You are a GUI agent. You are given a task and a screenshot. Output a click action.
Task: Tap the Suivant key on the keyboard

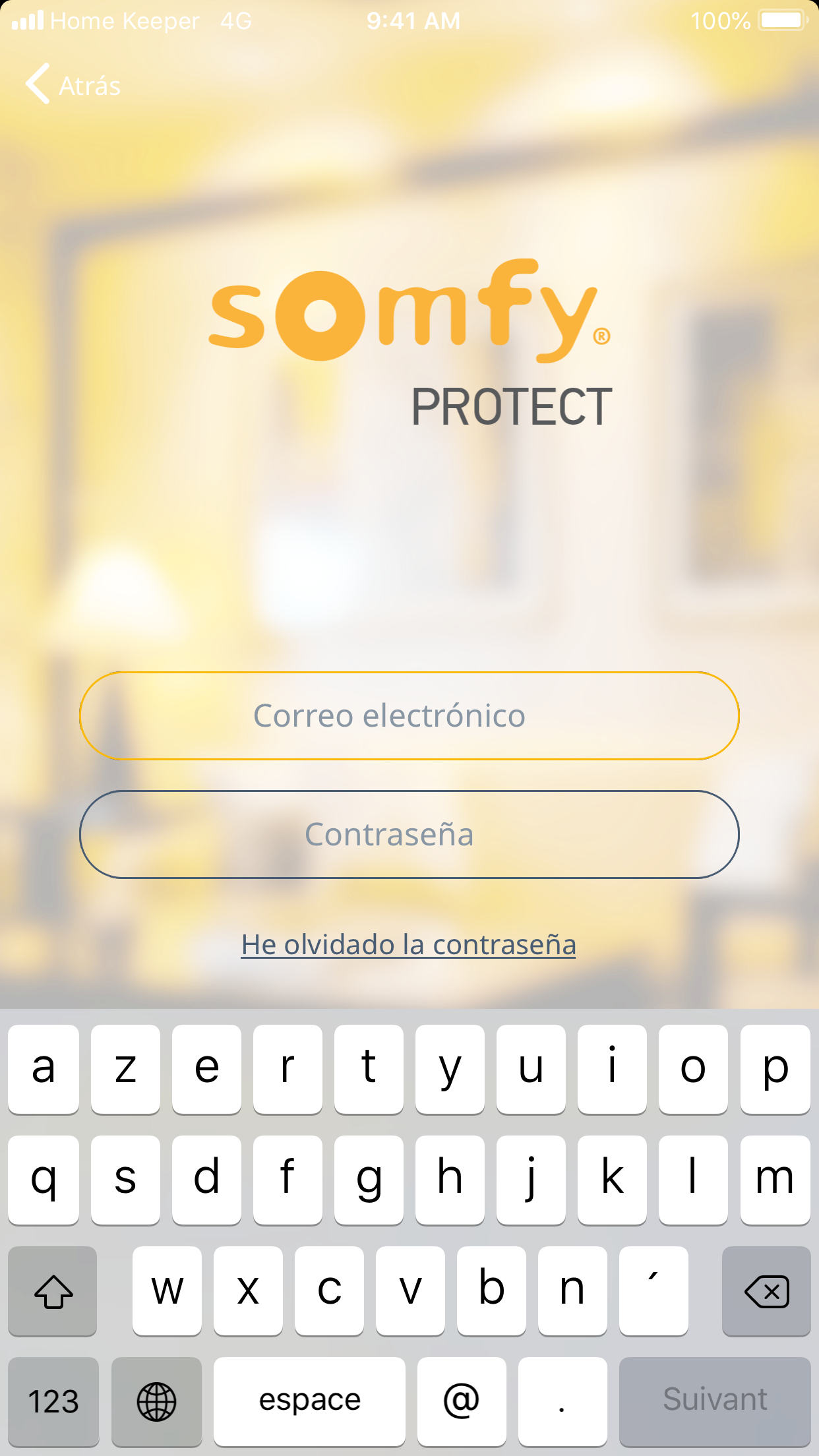click(714, 1400)
